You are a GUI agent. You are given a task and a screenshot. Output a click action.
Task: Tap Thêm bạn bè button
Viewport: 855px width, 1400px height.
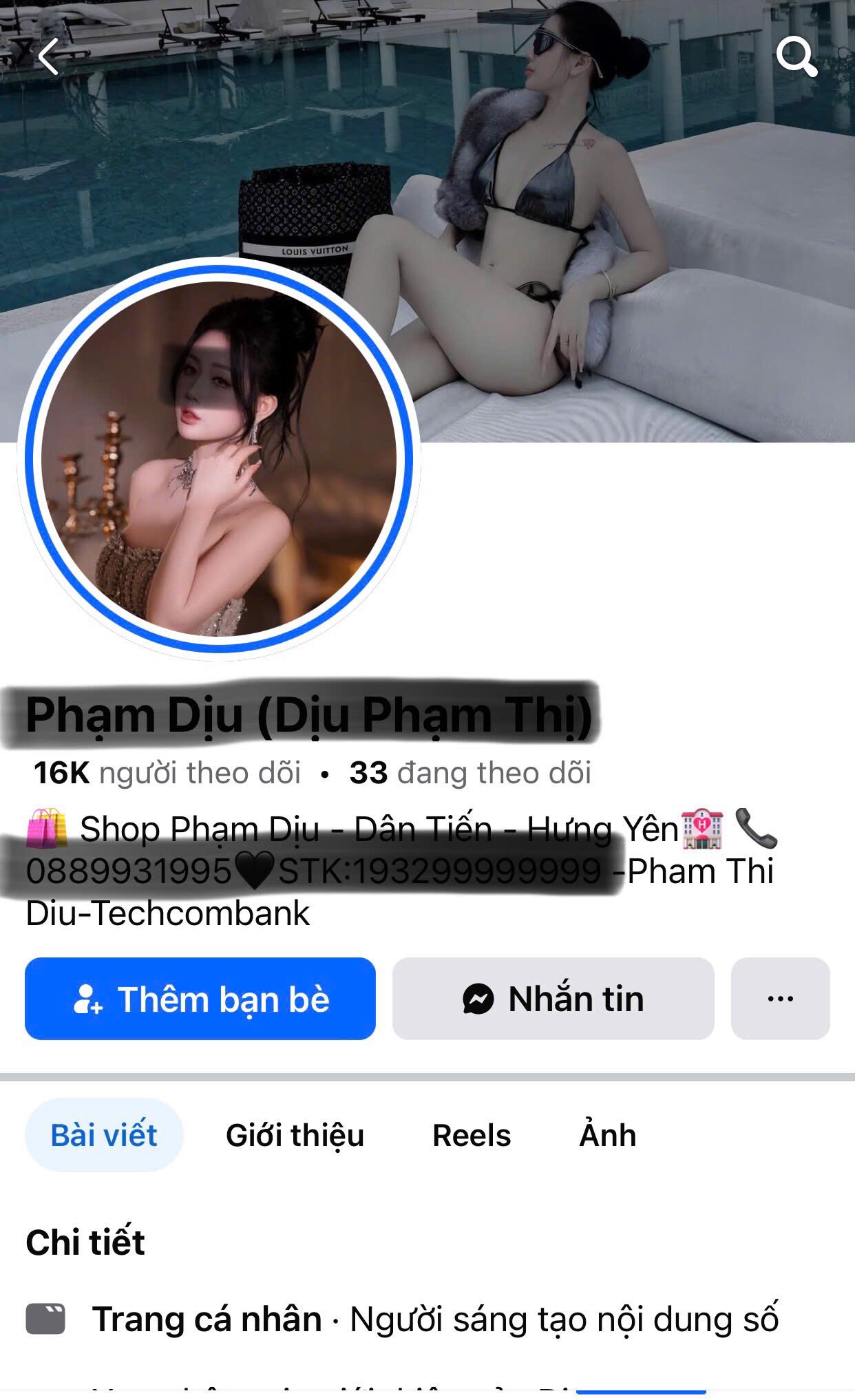tap(200, 999)
